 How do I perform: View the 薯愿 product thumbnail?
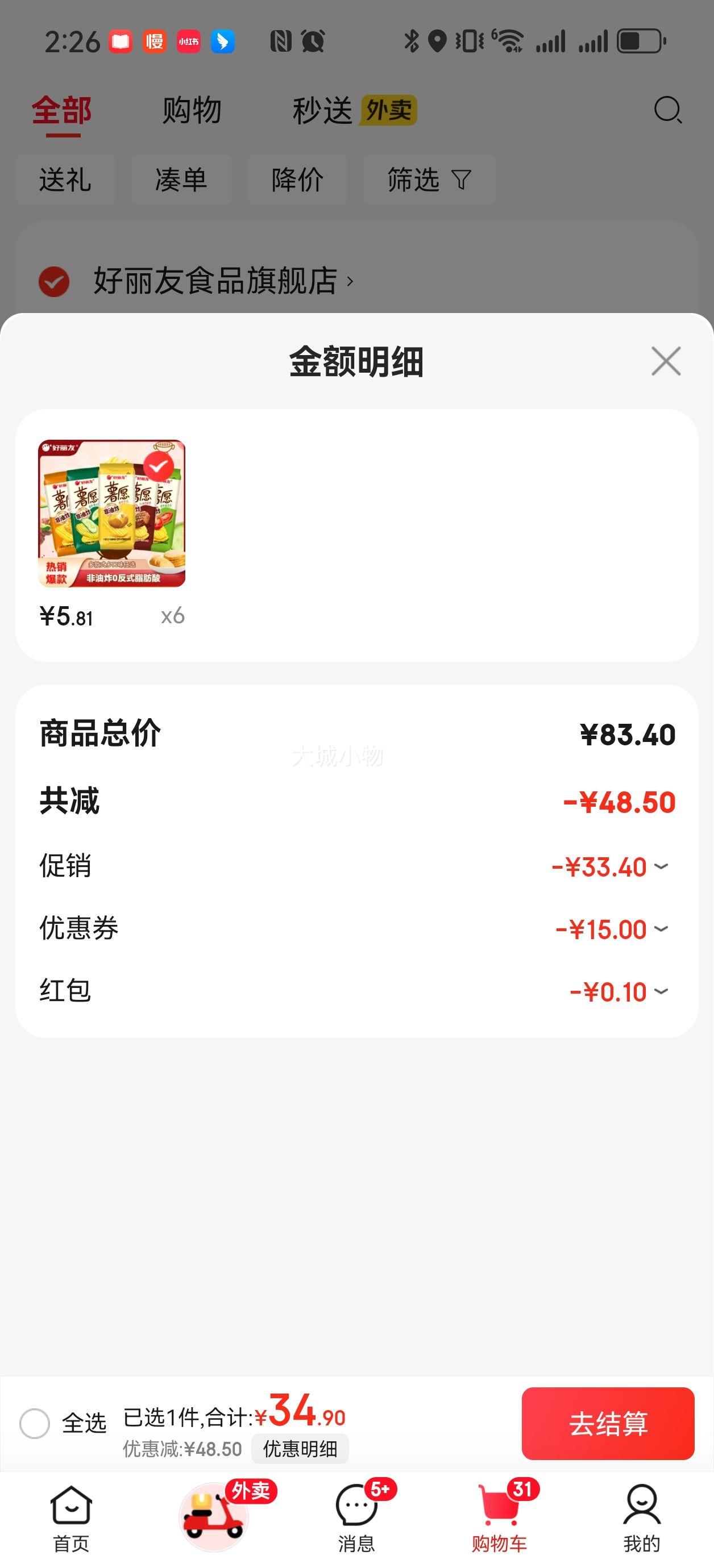tap(113, 515)
